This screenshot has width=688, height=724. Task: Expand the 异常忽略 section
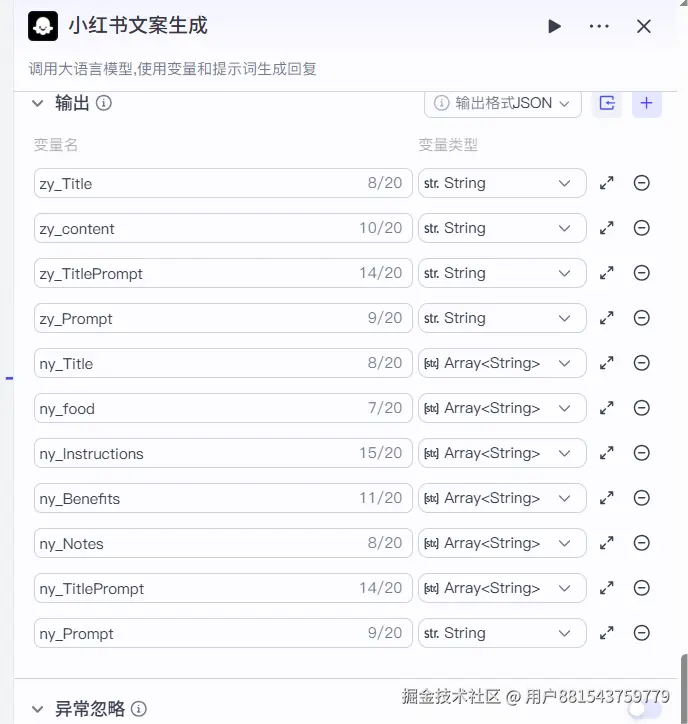tap(38, 709)
